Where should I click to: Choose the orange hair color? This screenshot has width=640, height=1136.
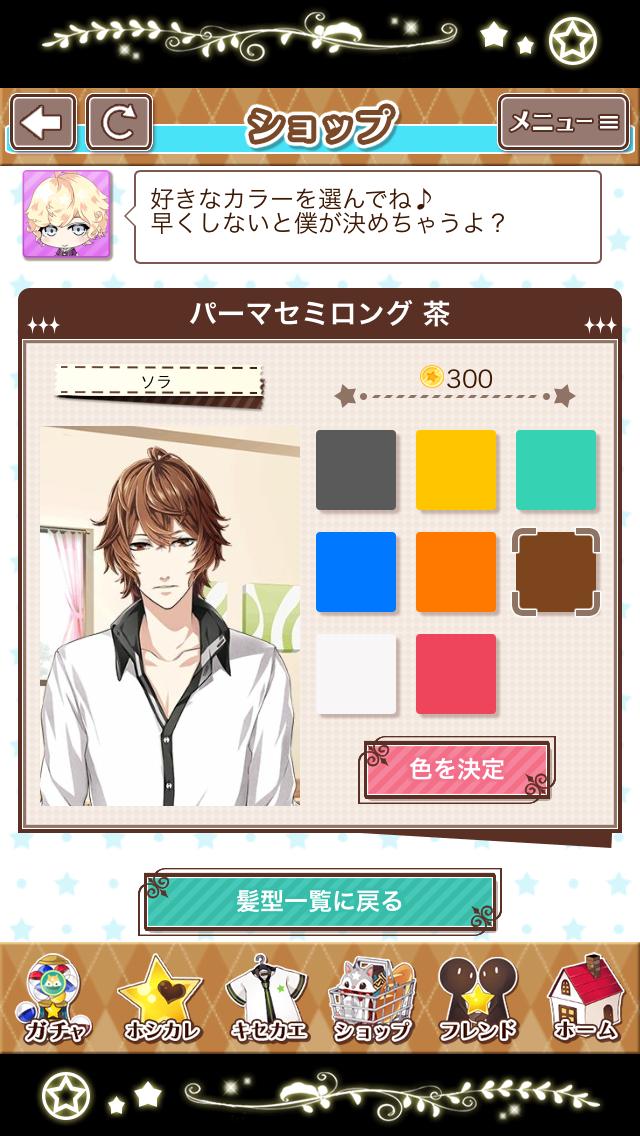tap(456, 572)
